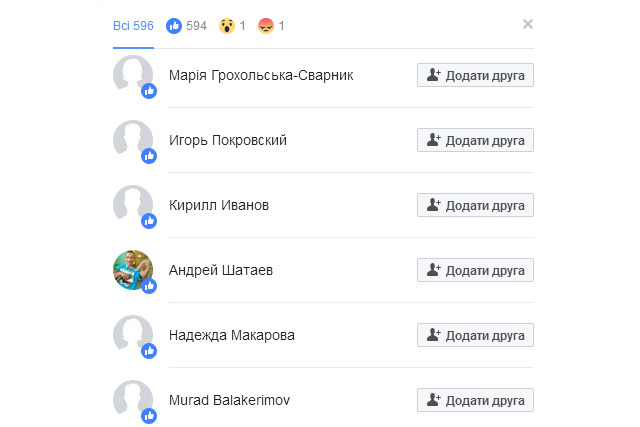View Андрей Шатаев's profile photo

(133, 269)
